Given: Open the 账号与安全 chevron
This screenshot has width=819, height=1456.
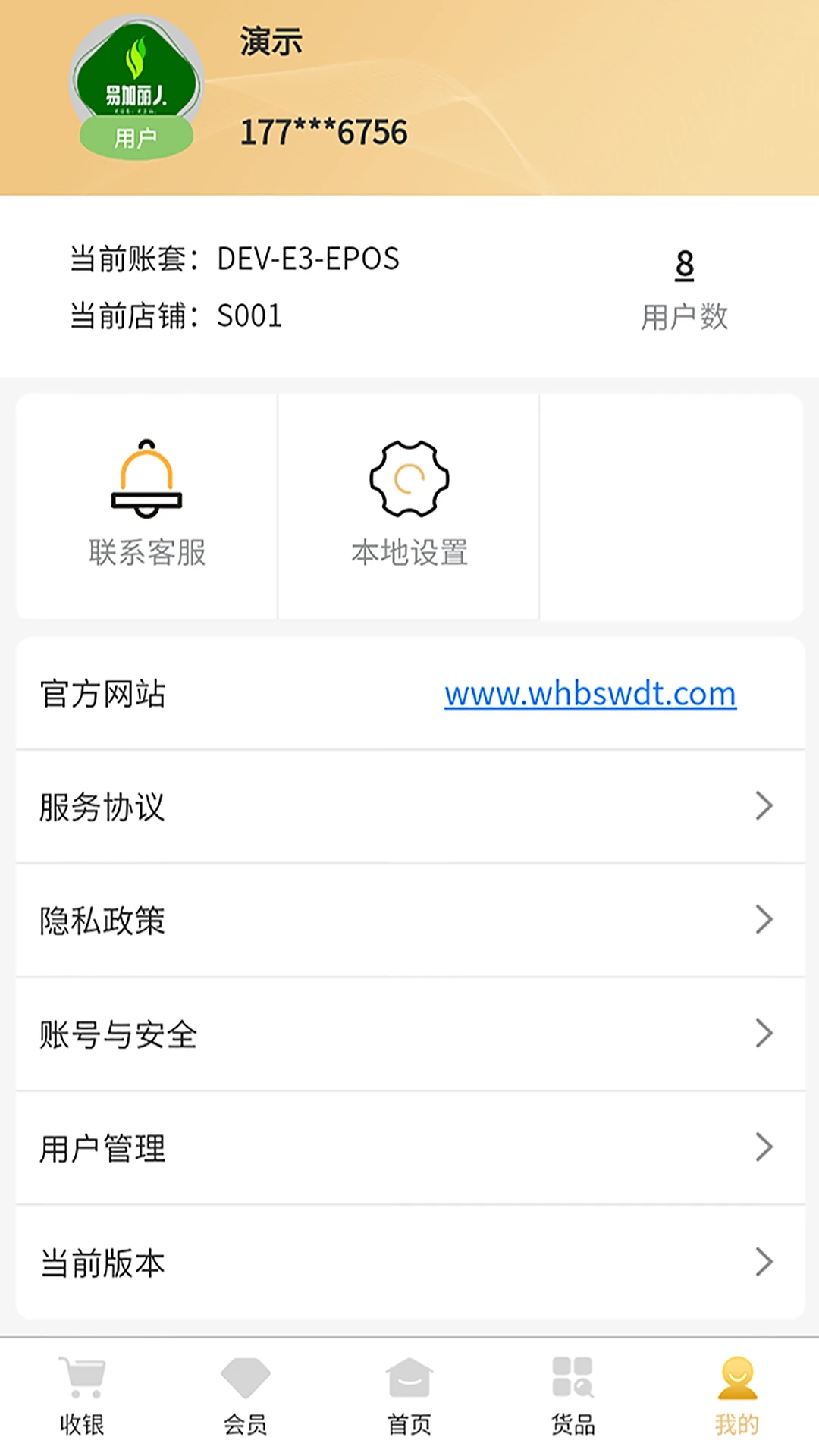Looking at the screenshot, I should (763, 1034).
